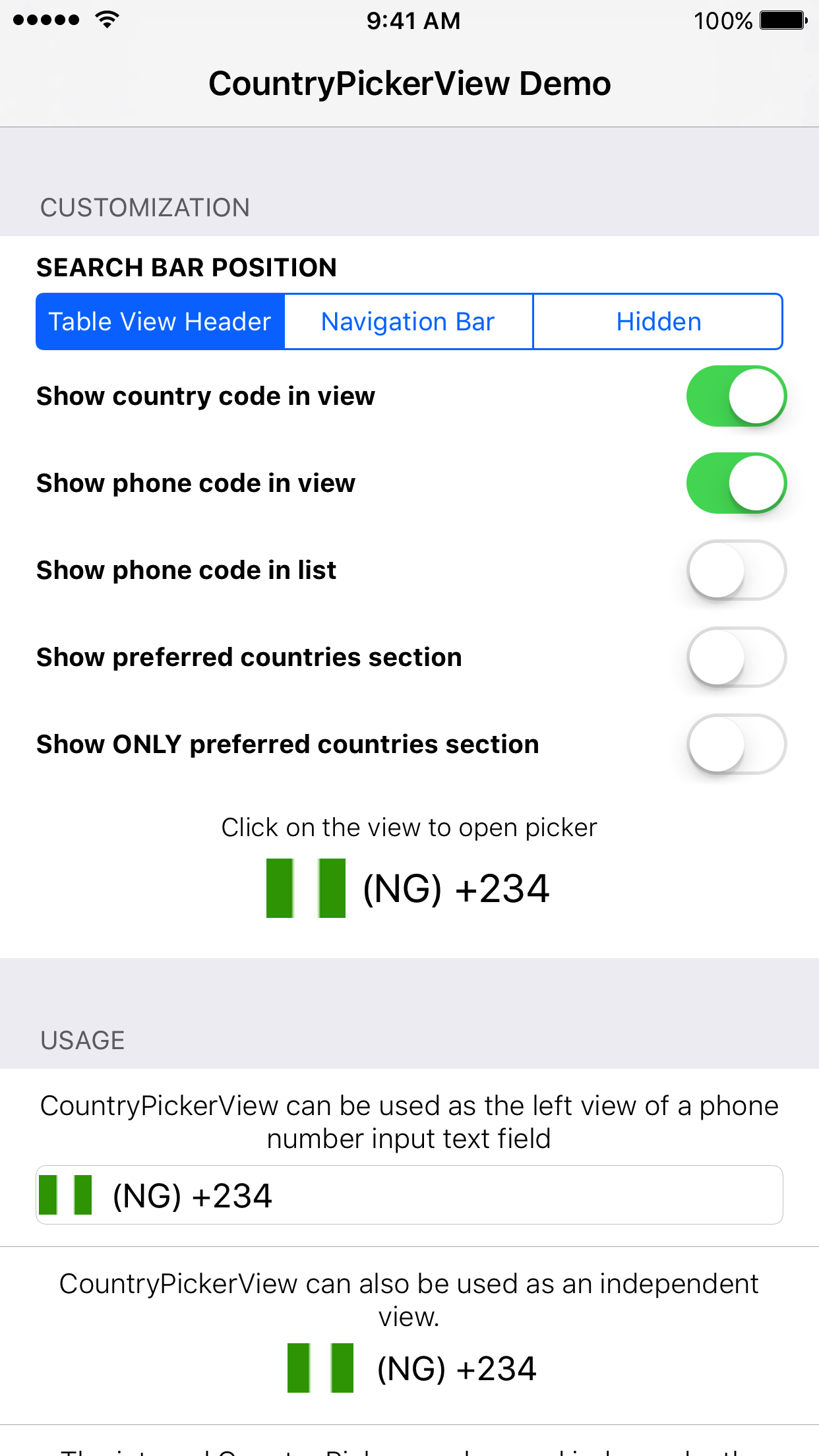Enable Show ONLY preferred countries section

736,744
